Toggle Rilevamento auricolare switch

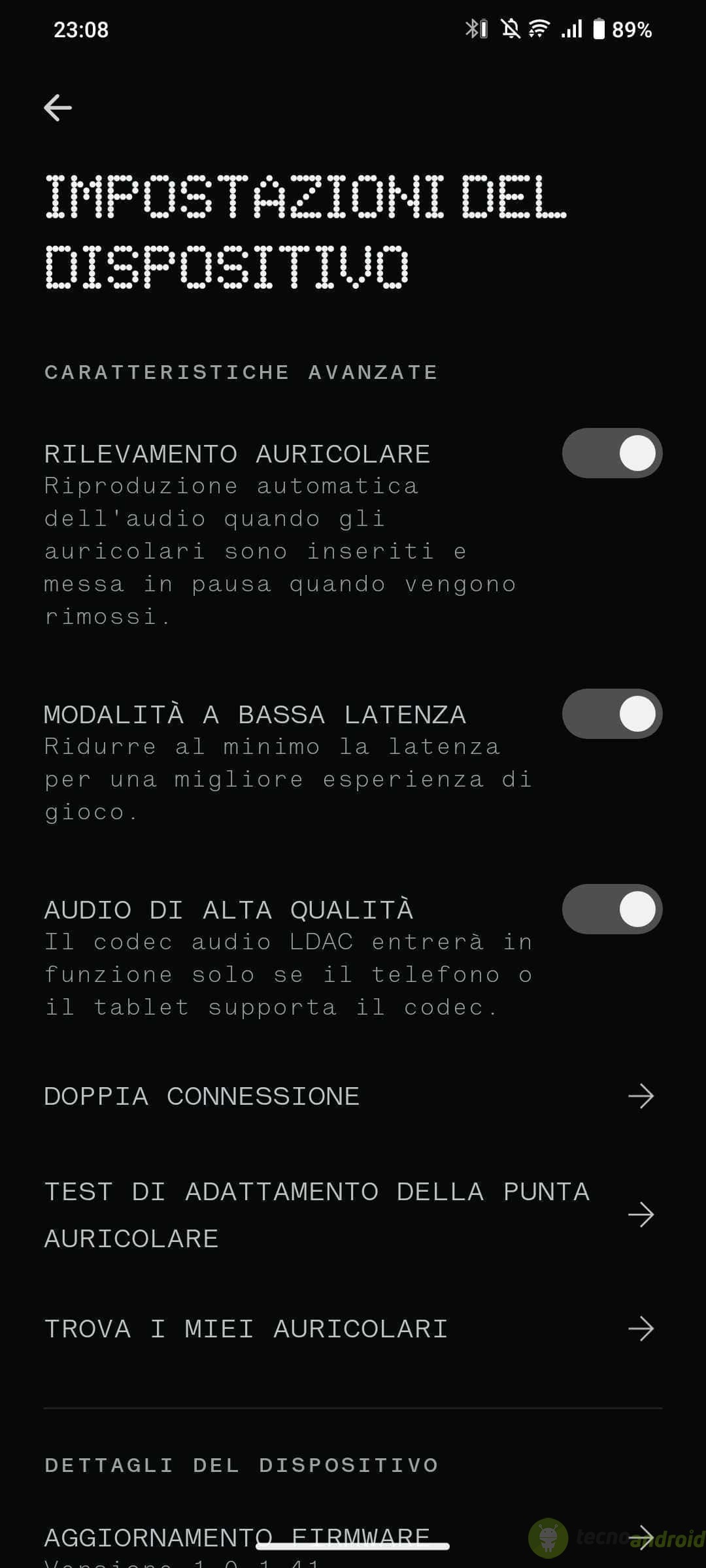[x=612, y=453]
